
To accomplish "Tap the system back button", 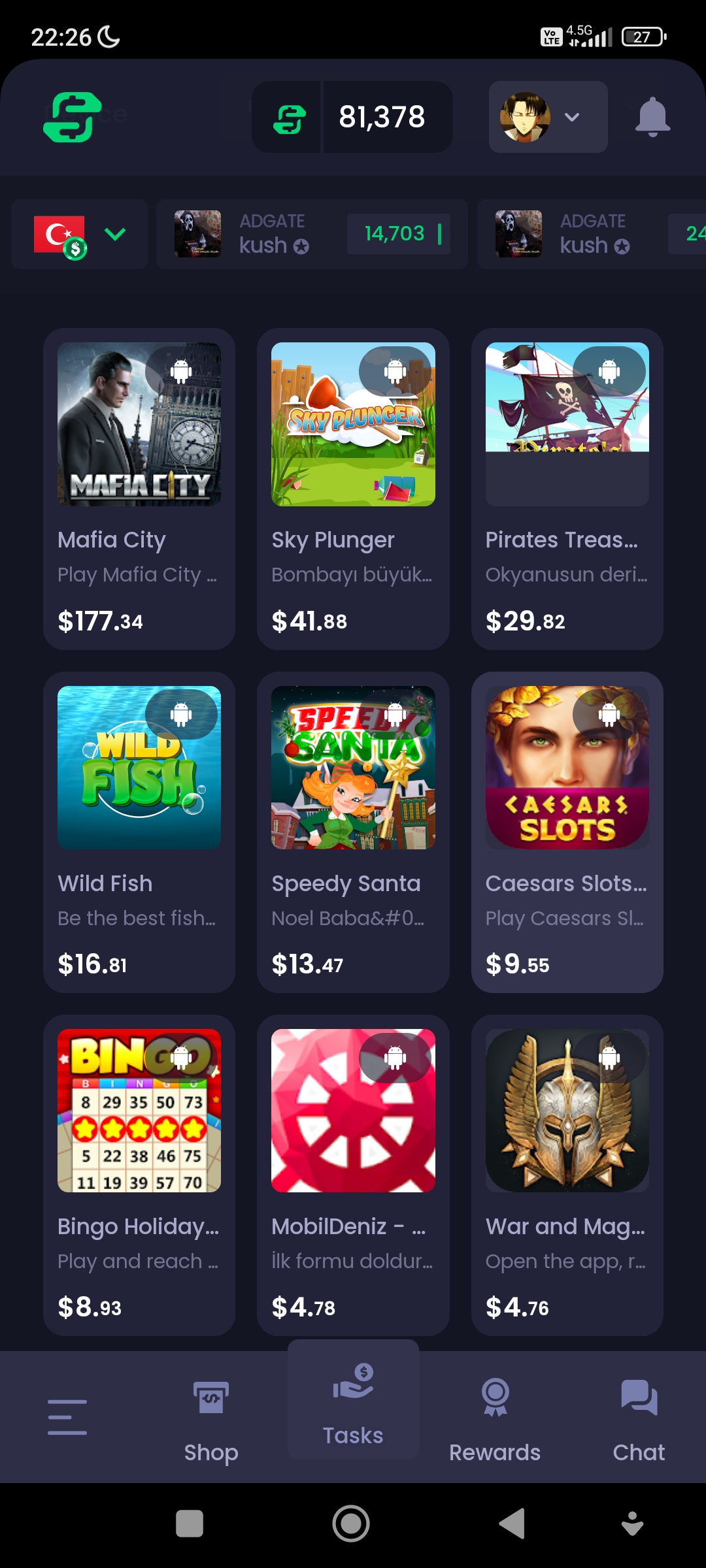I will 512,1524.
